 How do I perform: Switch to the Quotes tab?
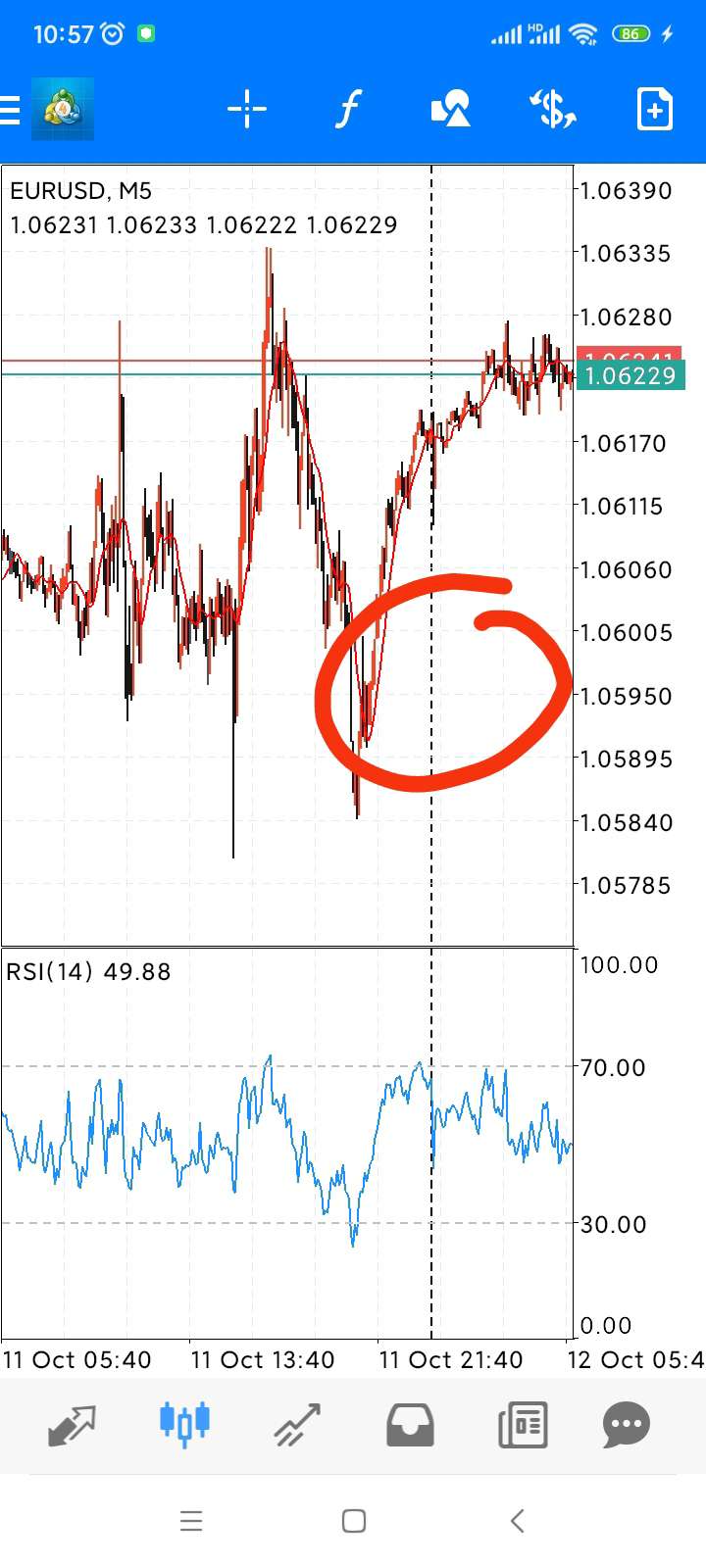[x=72, y=1425]
